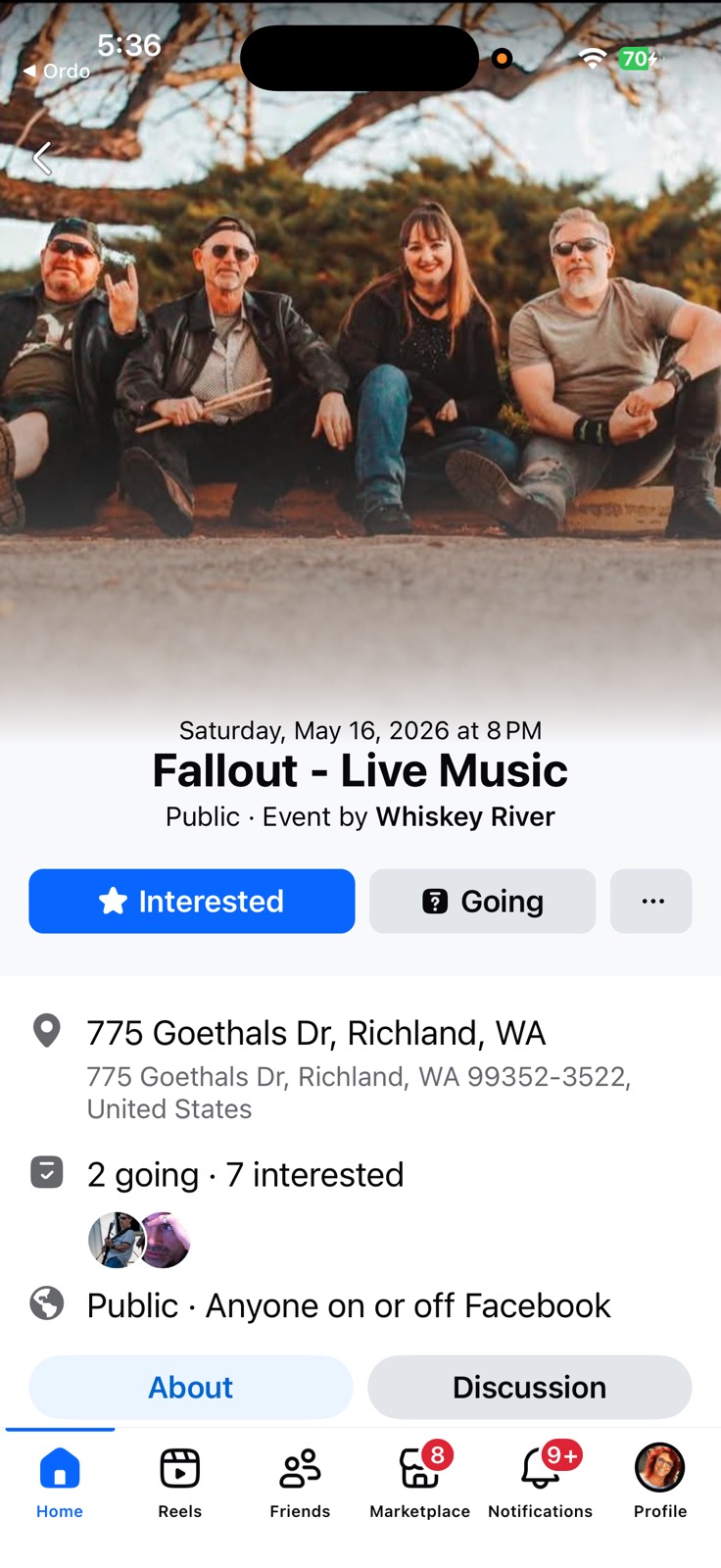This screenshot has height=1568, width=721.
Task: View the 775 Goethals Dr address
Action: tap(315, 1032)
